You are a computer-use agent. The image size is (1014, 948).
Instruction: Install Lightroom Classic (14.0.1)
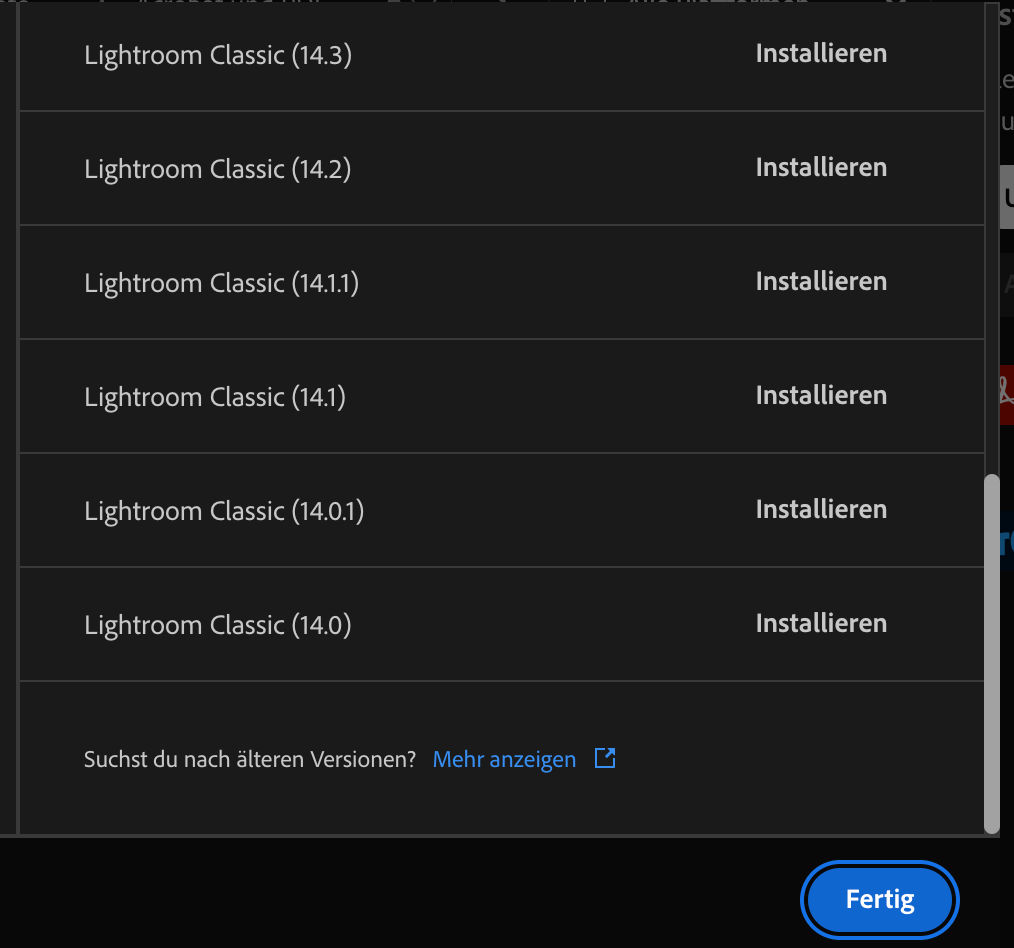821,510
